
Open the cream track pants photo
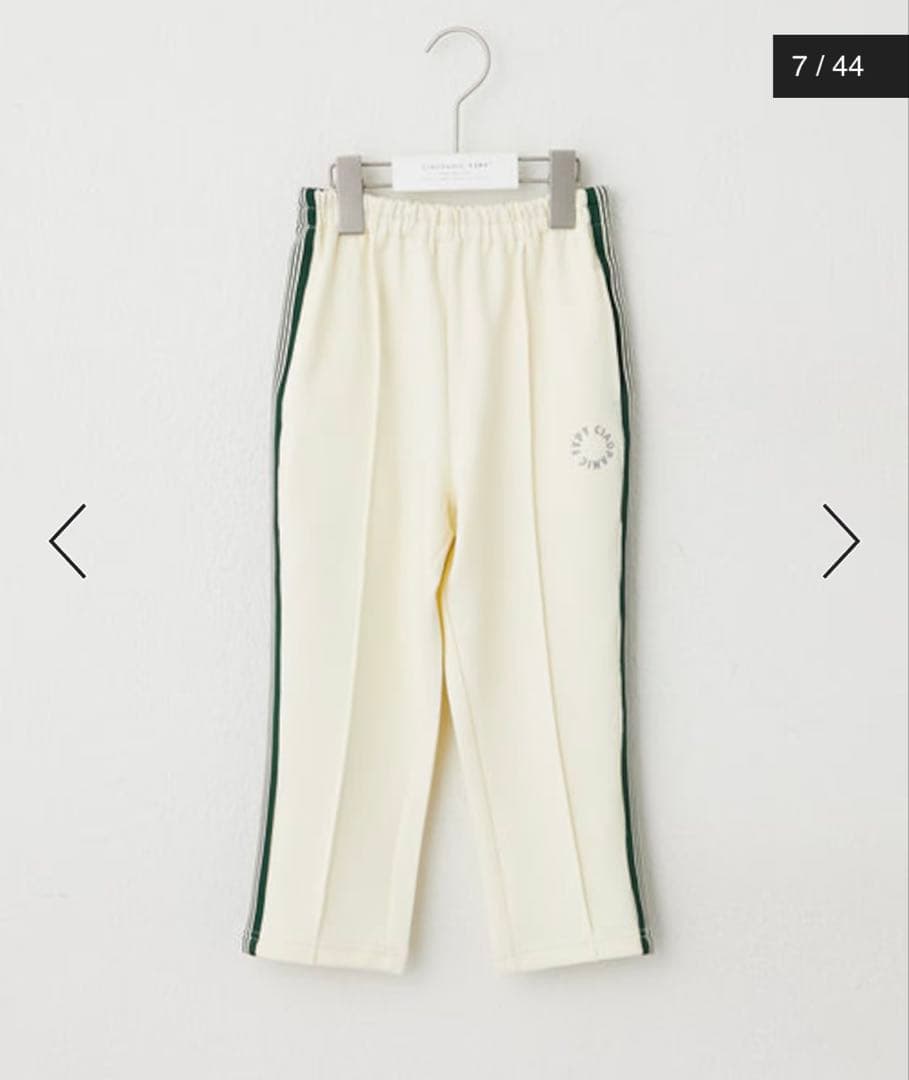coord(450,570)
